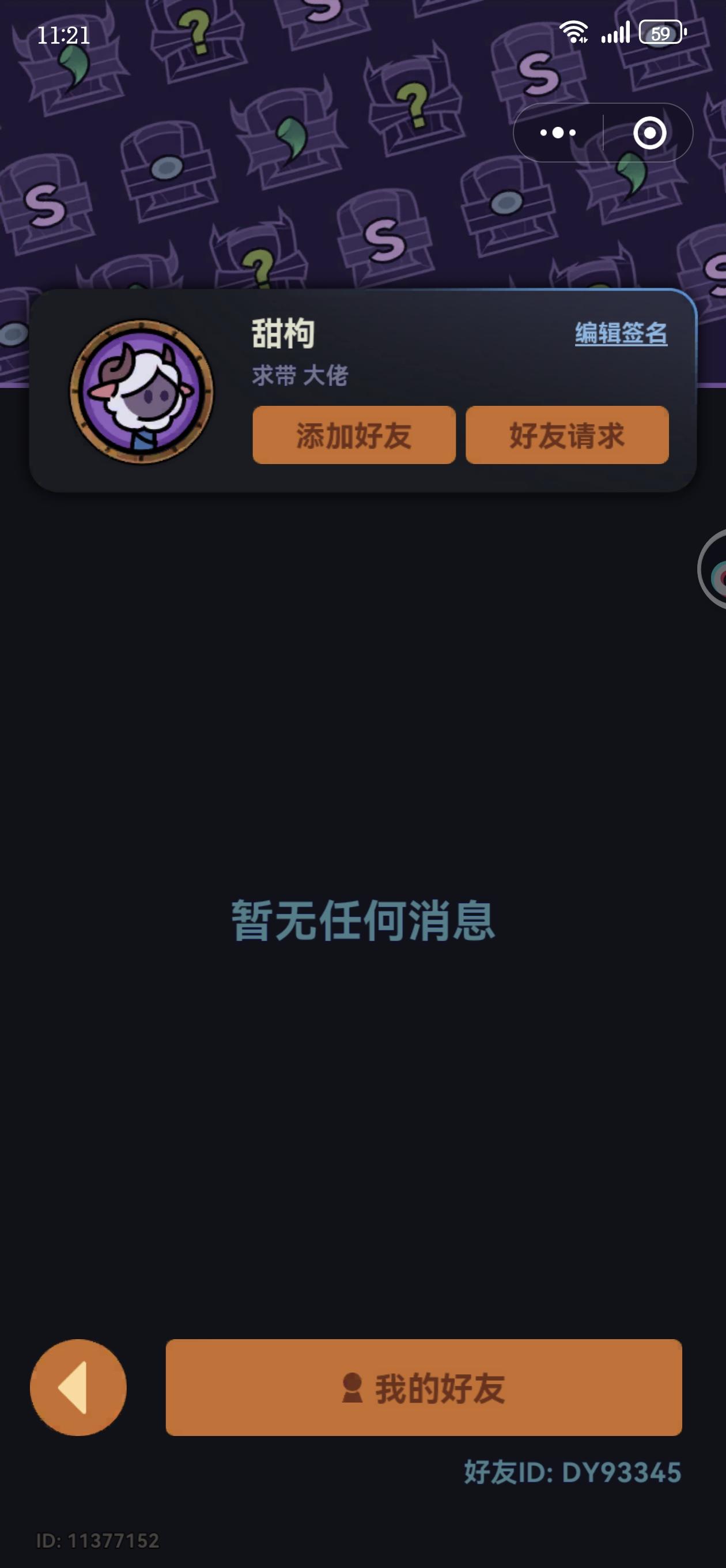Image resolution: width=726 pixels, height=1568 pixels.
Task: Open the 好友请求 panel
Action: pos(567,435)
